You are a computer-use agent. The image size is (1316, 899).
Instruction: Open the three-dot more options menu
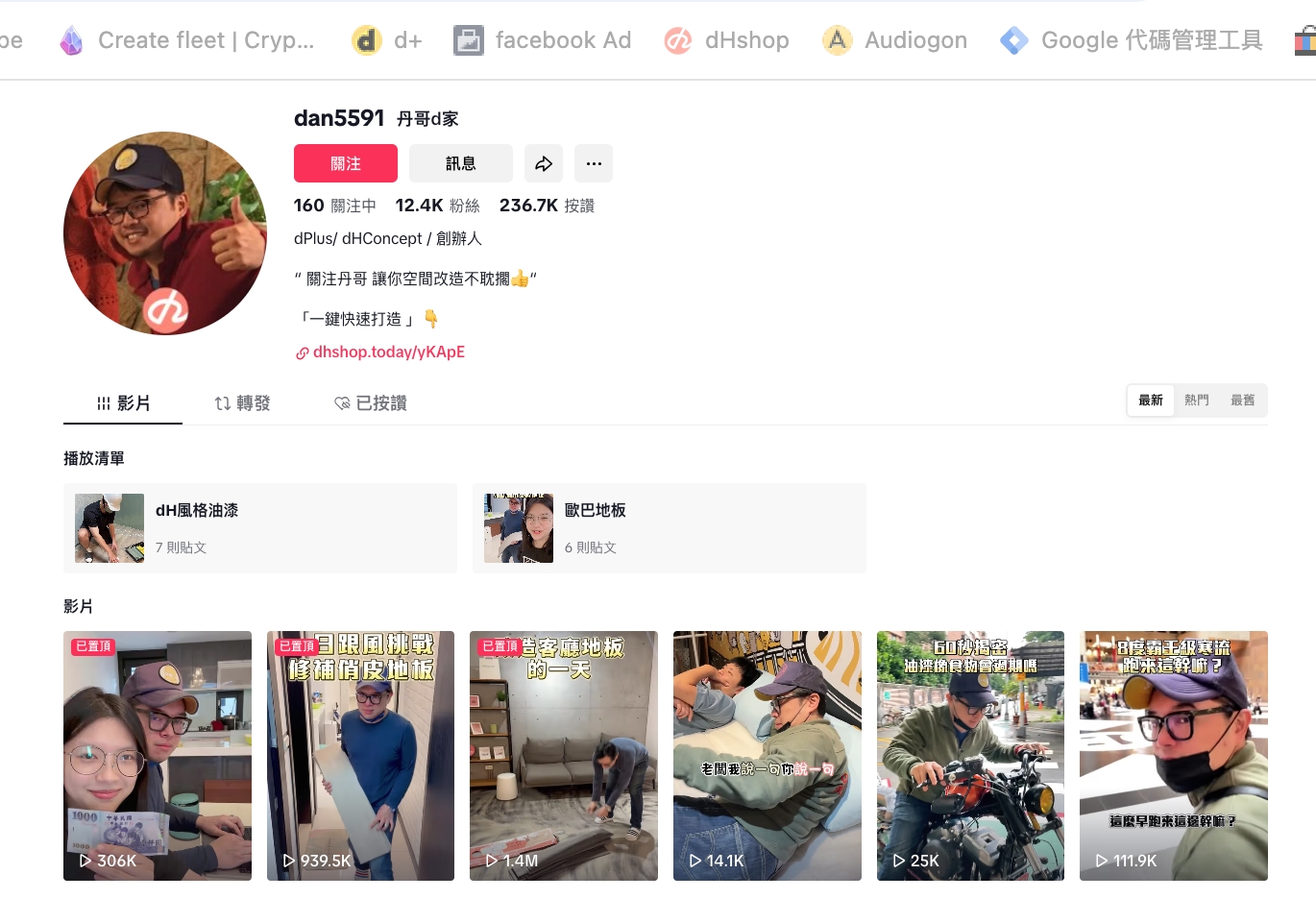[594, 163]
